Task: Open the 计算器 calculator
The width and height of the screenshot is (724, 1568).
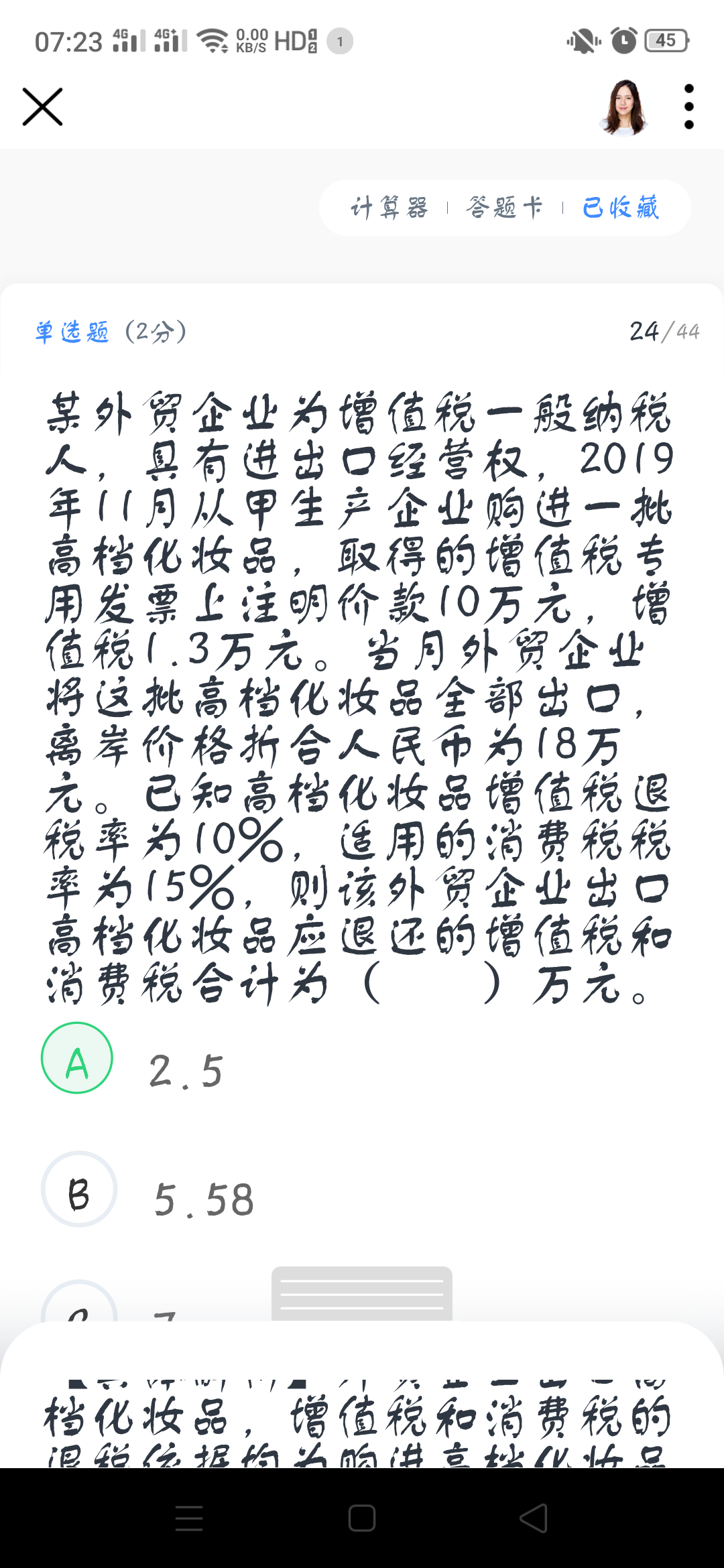Action: pyautogui.click(x=389, y=208)
